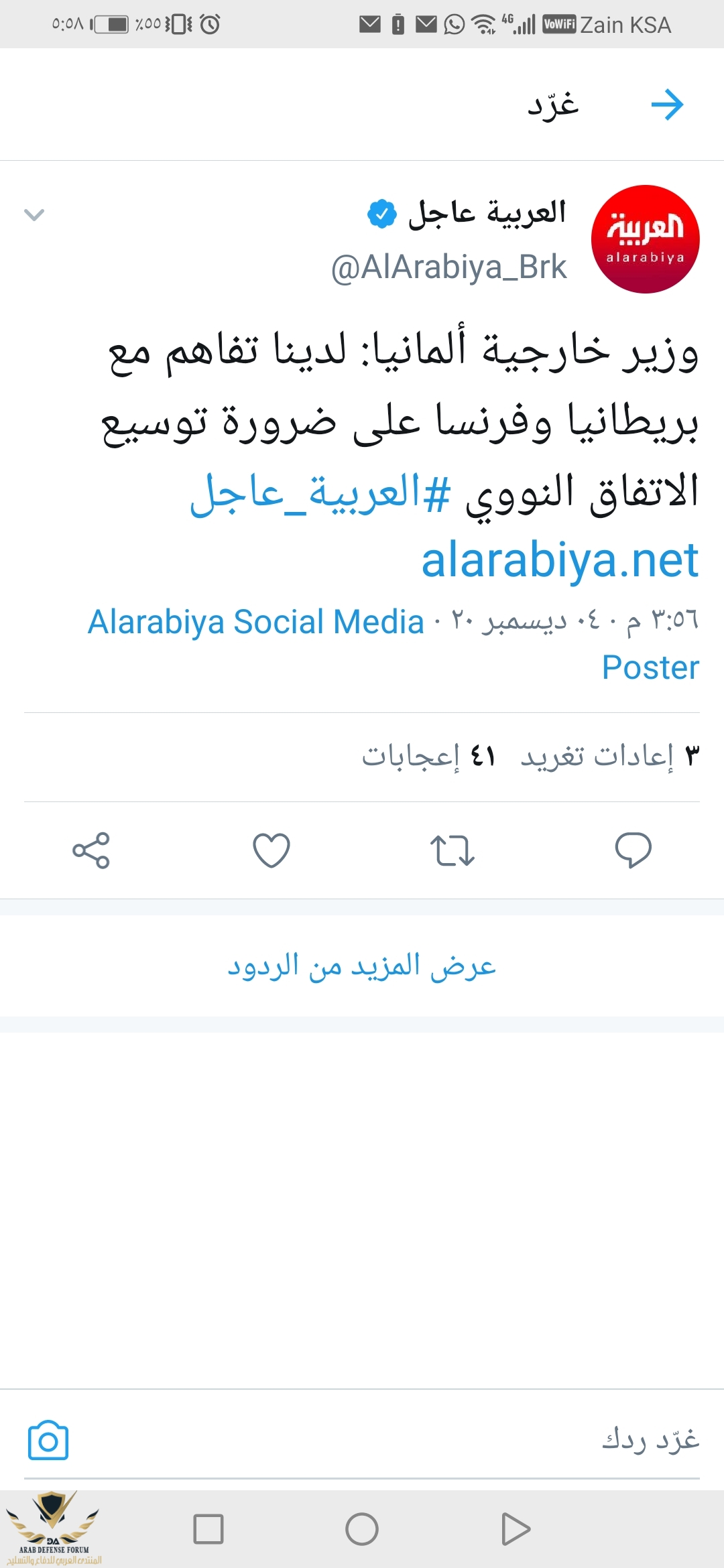Image resolution: width=724 pixels, height=1568 pixels.
Task: Go back using the blue arrow
Action: 667,105
